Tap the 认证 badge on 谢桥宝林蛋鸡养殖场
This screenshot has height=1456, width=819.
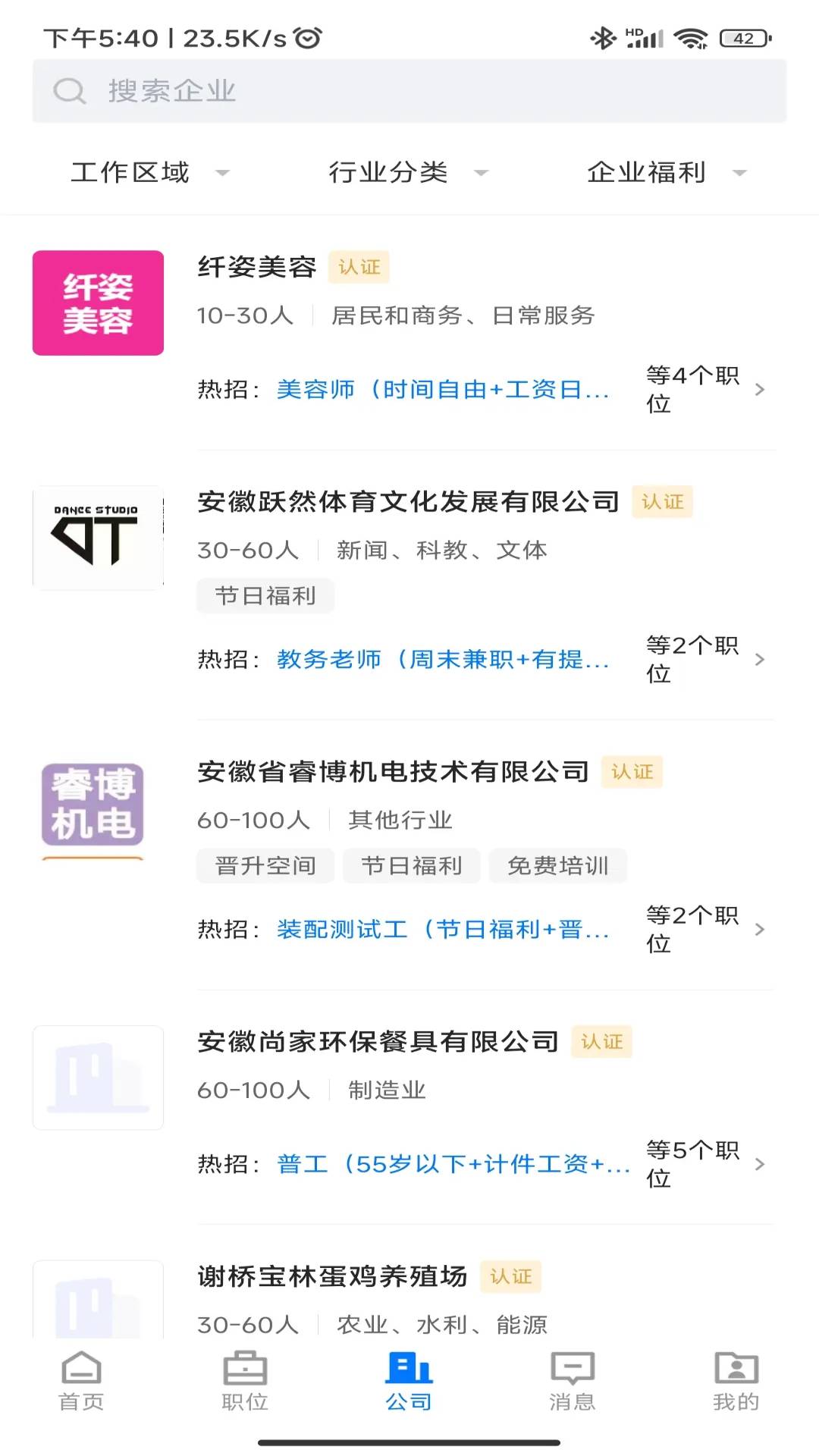pyautogui.click(x=511, y=1276)
